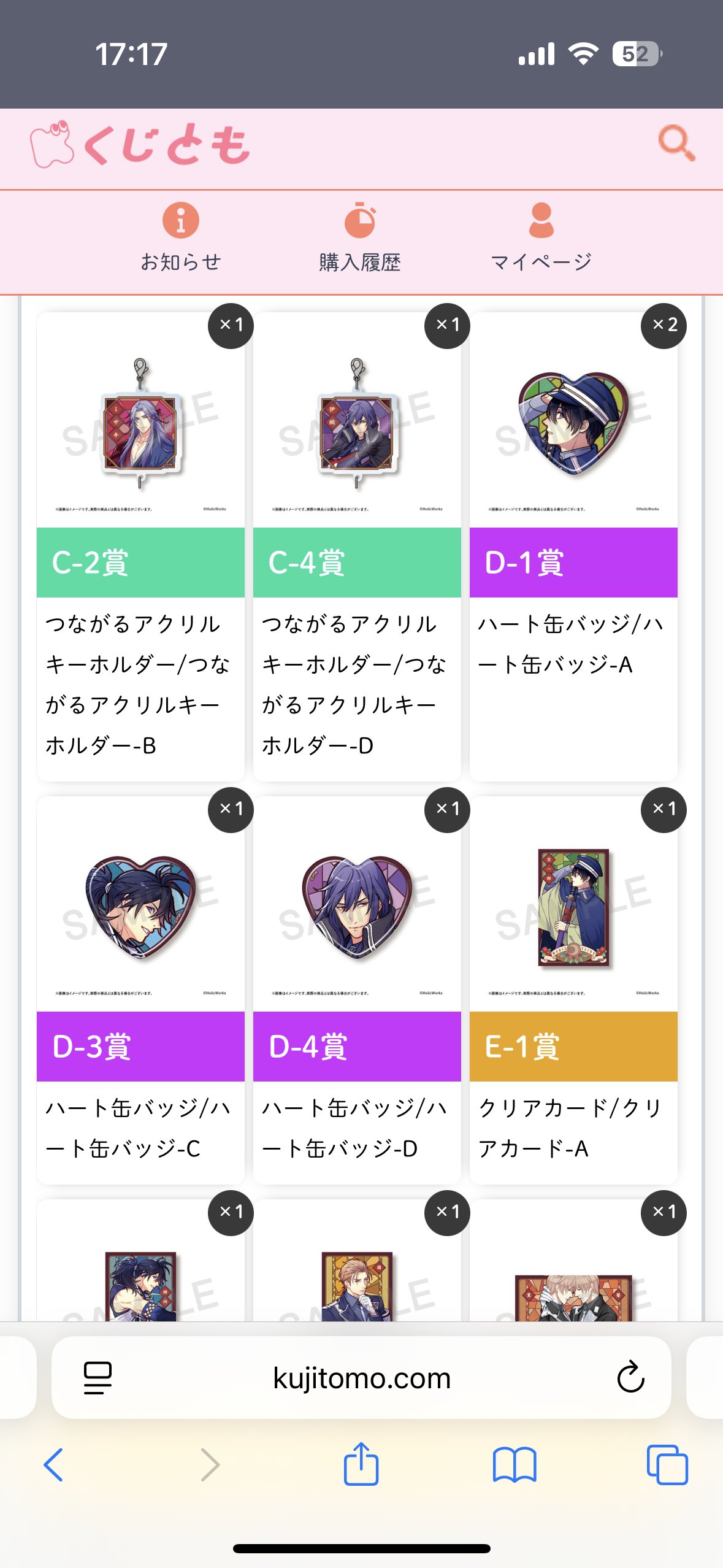This screenshot has width=723, height=1568.
Task: Open the C-2賞 acrylic keyholder card
Action: point(140,546)
